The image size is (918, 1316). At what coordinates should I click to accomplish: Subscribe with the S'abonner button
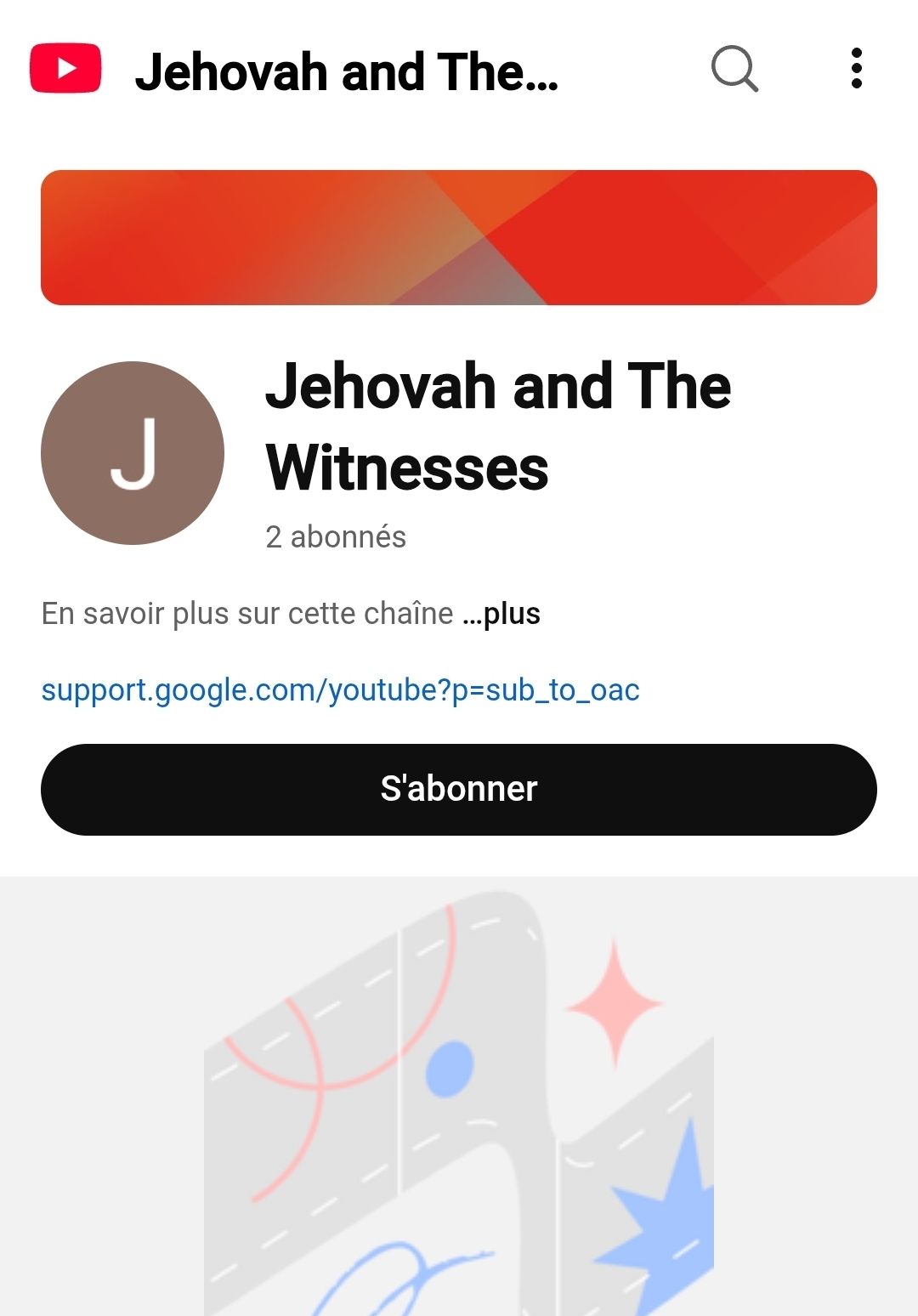point(459,789)
